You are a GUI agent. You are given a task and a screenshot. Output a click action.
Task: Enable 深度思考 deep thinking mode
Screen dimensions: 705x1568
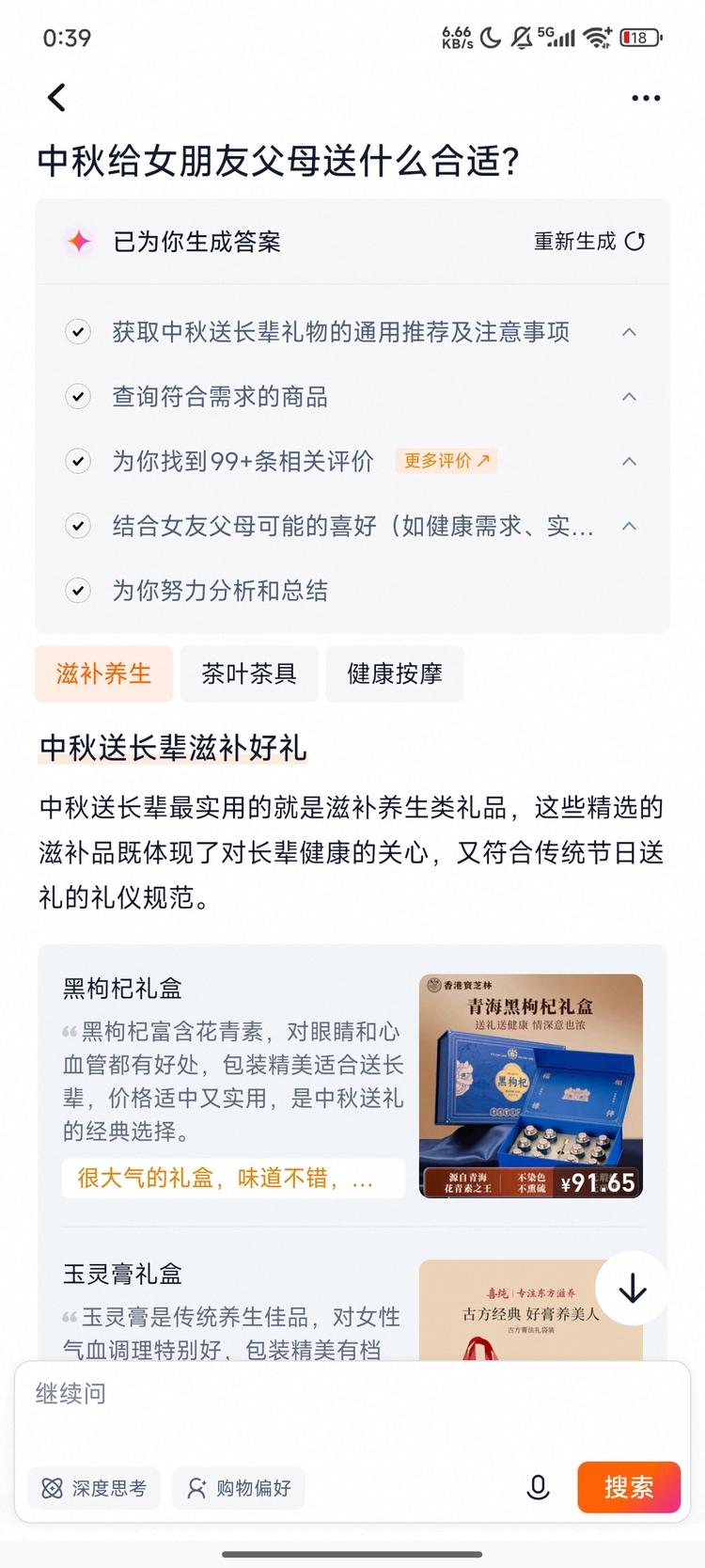[94, 1488]
